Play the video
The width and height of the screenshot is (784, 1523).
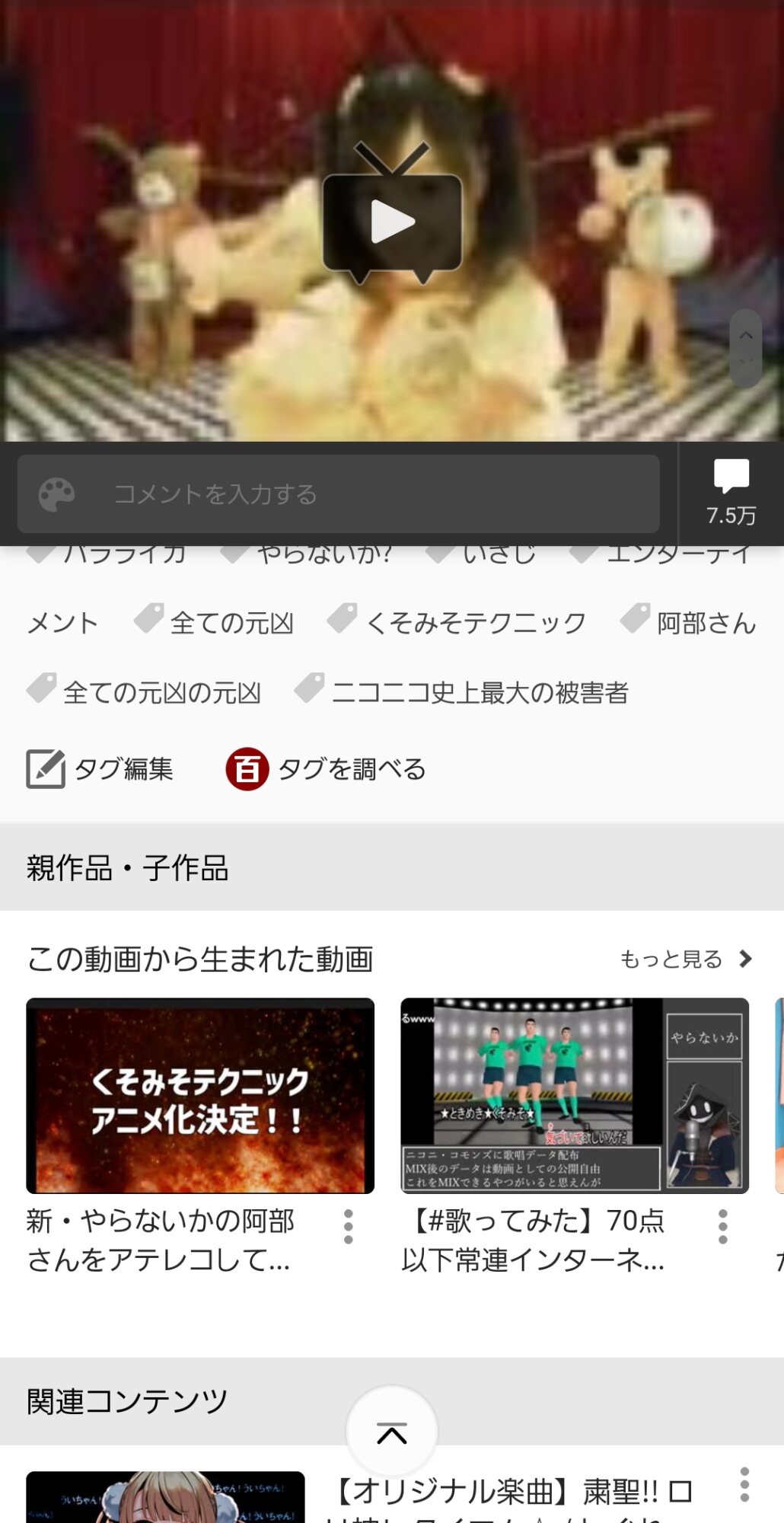392,222
